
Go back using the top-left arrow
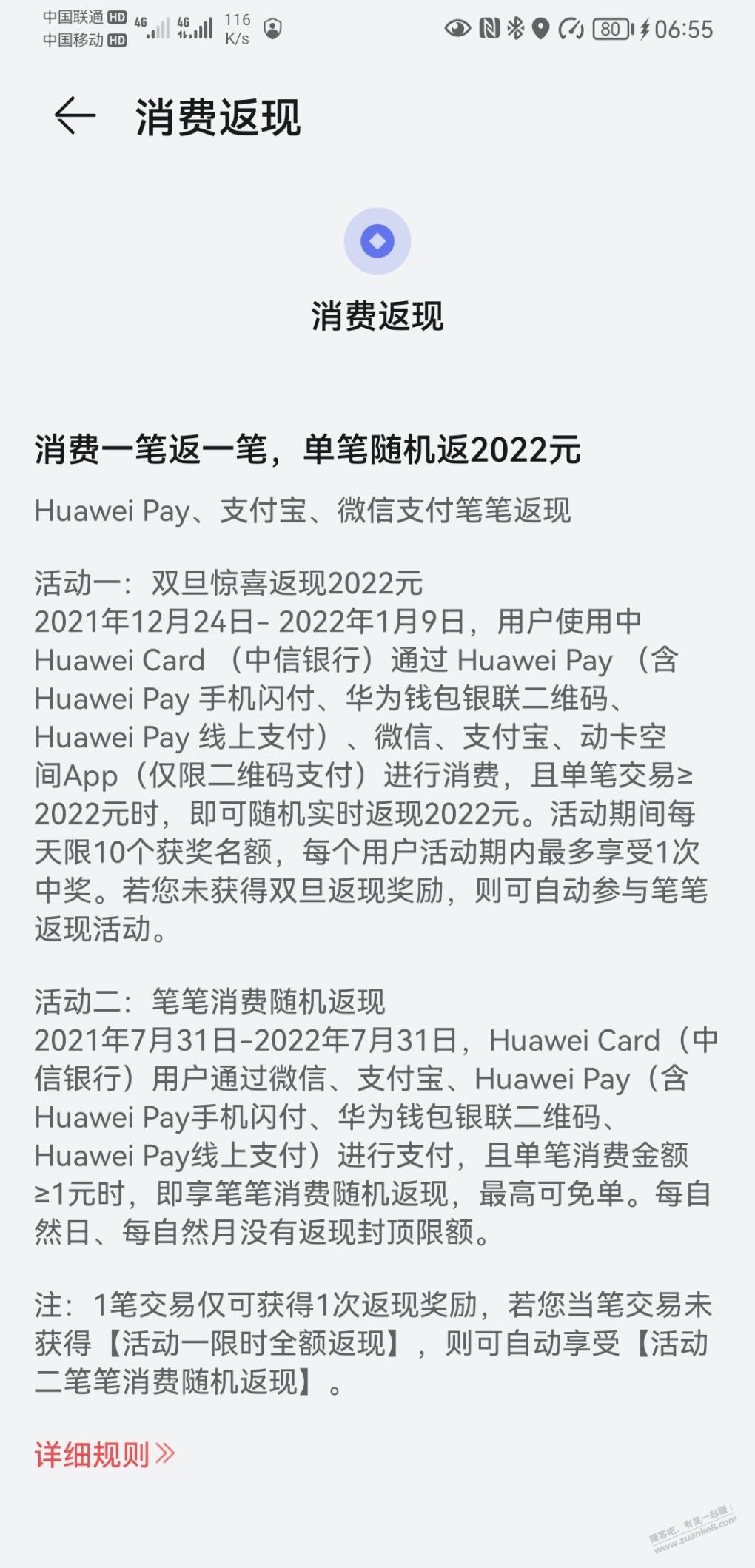tap(75, 116)
